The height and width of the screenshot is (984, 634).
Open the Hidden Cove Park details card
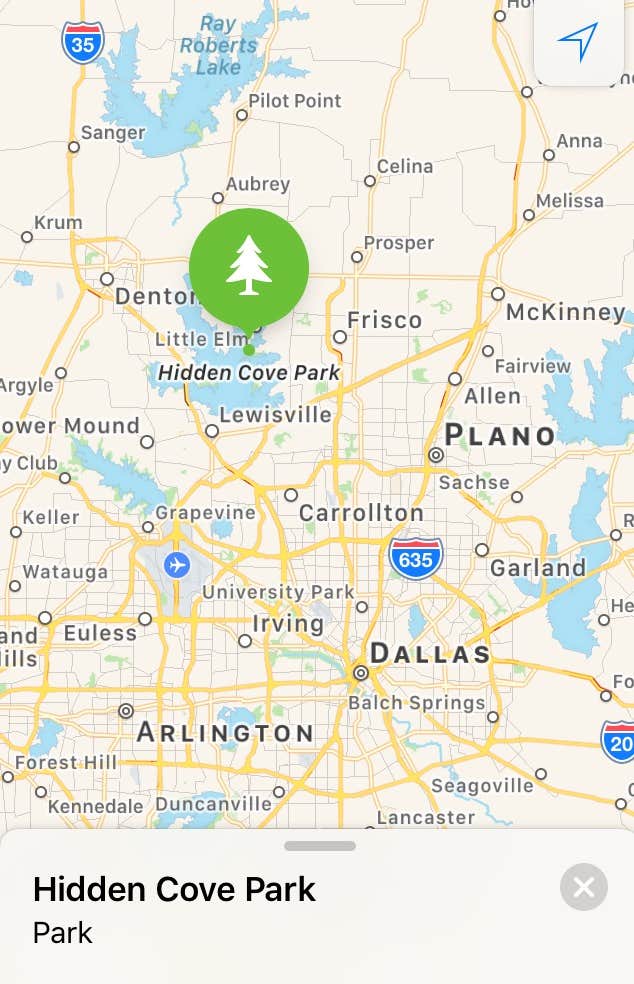click(175, 889)
